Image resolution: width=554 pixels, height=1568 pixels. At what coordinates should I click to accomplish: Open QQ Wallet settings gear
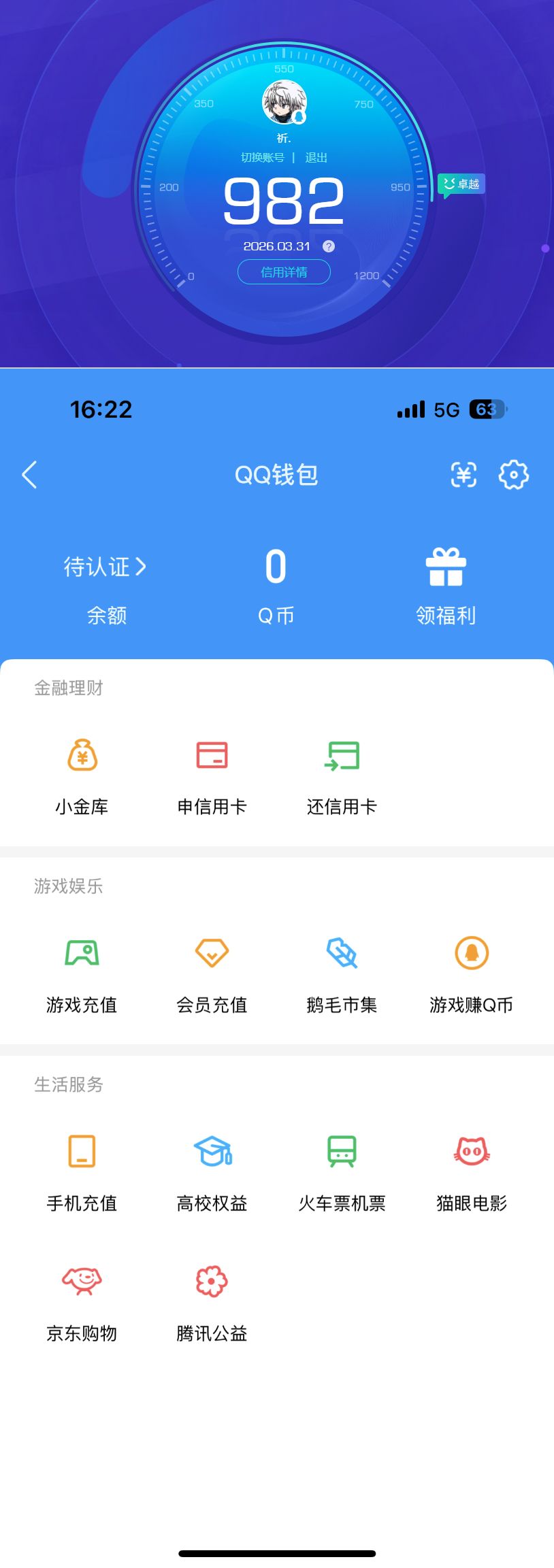514,476
